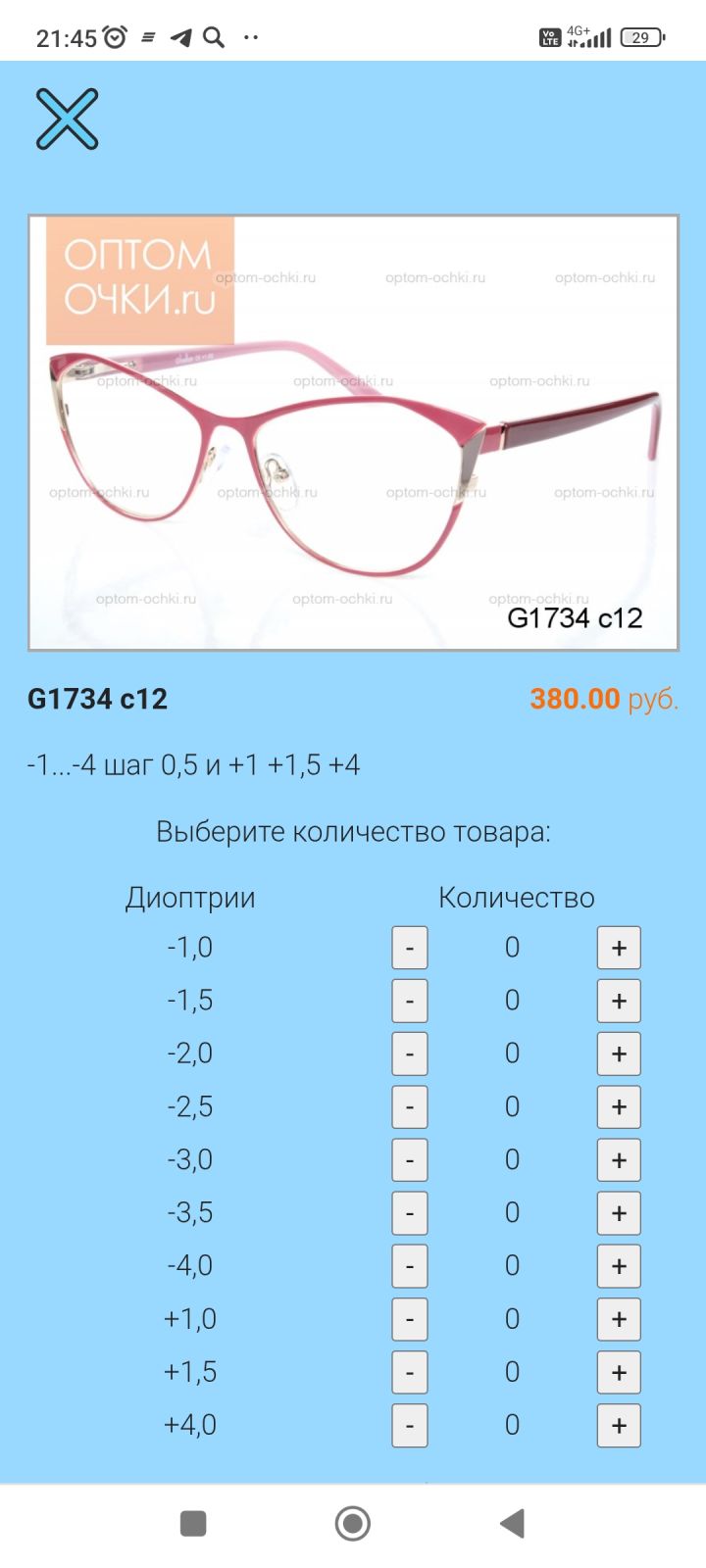Add one pair of -1,5 diopter

click(x=619, y=1001)
